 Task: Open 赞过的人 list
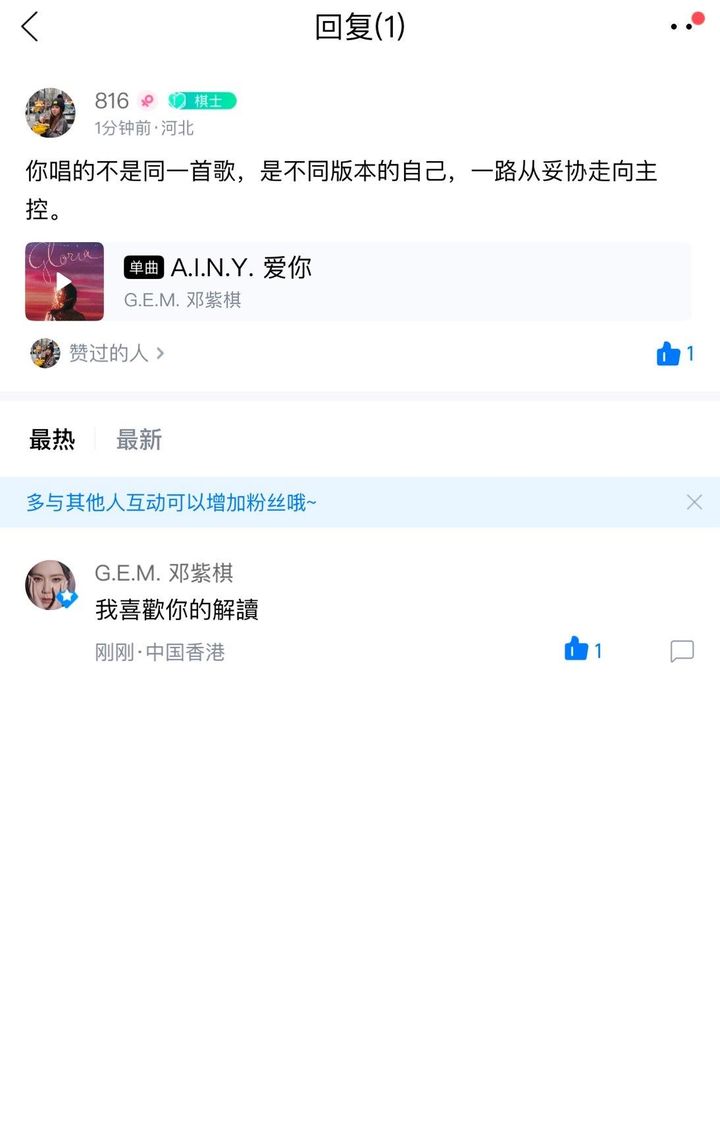pyautogui.click(x=110, y=353)
